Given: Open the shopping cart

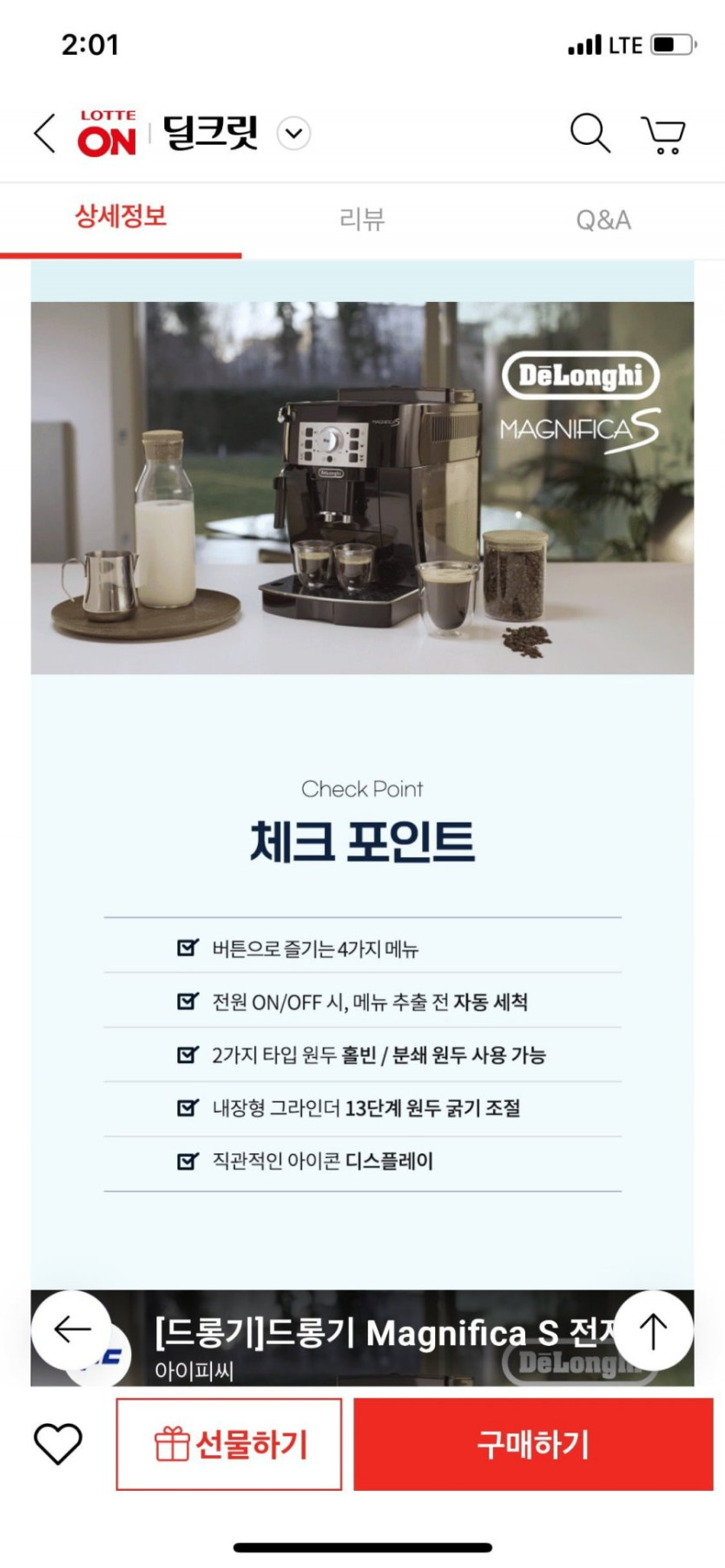Looking at the screenshot, I should pos(663,134).
